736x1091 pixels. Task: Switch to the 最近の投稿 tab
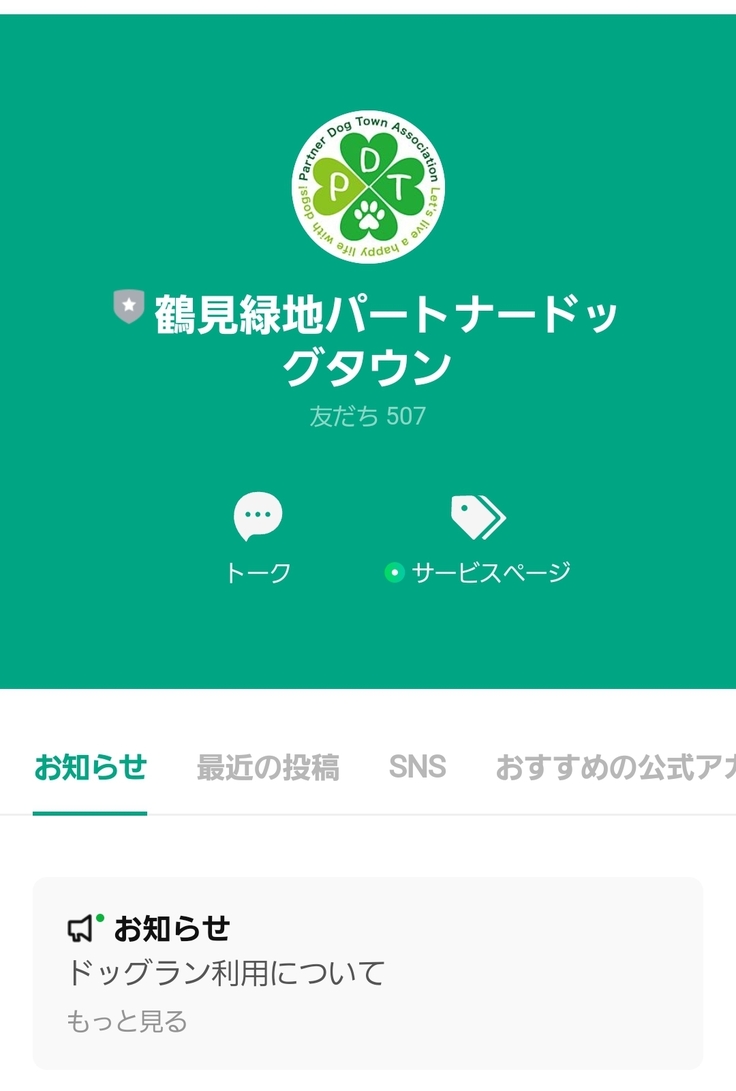(x=267, y=768)
